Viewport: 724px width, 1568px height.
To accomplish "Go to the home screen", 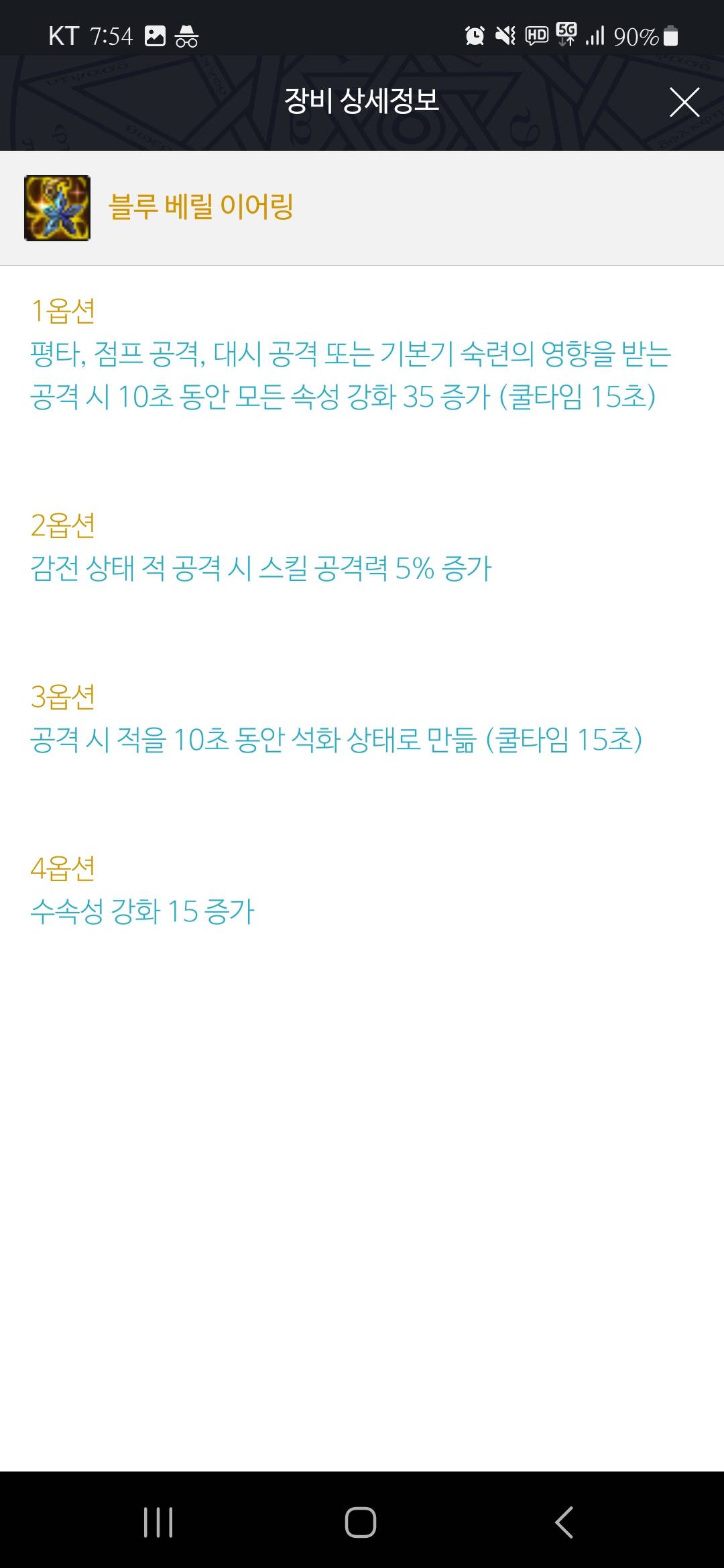I will coord(361,1522).
